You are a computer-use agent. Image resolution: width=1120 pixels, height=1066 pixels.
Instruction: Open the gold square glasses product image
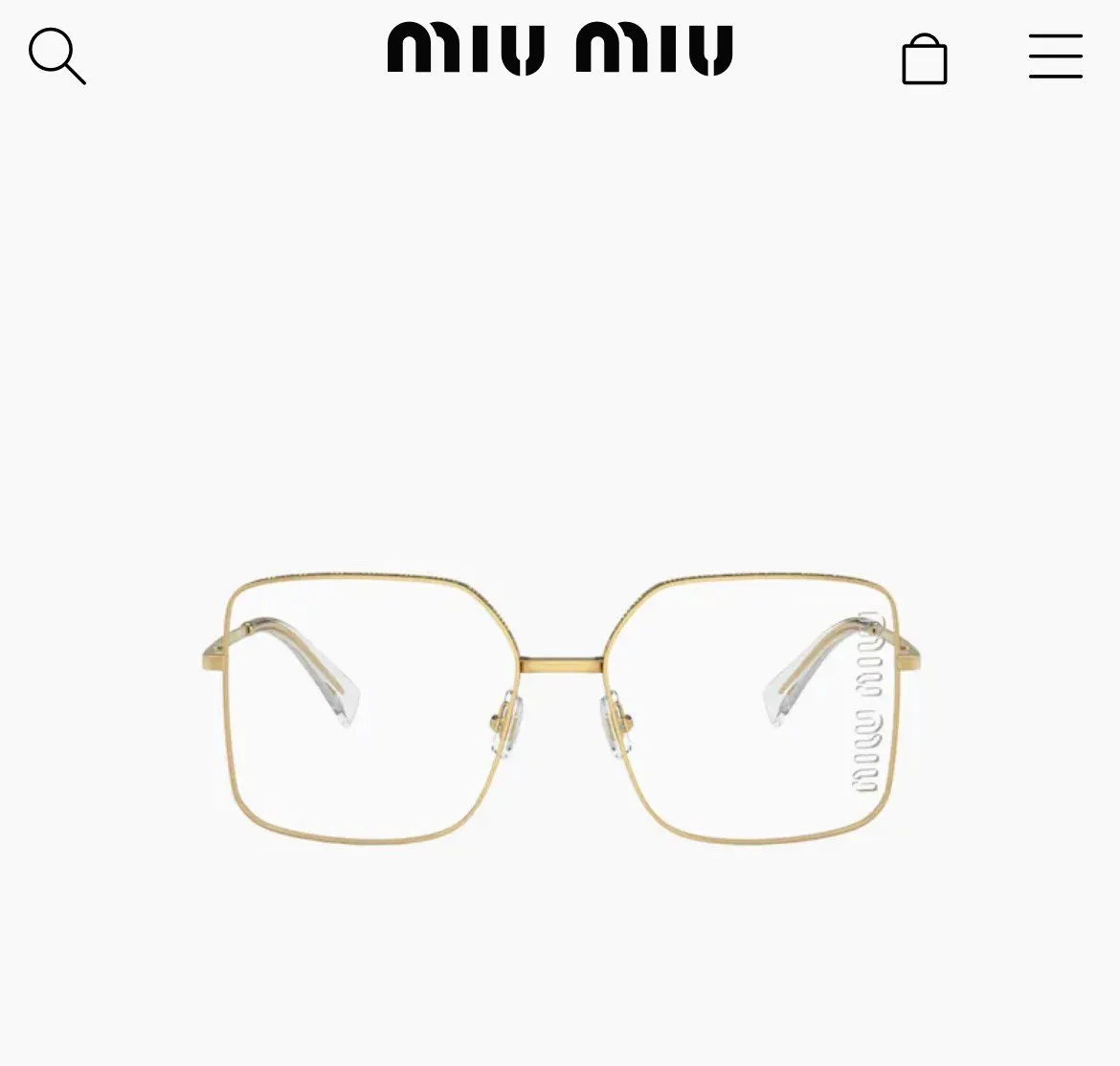(560, 708)
